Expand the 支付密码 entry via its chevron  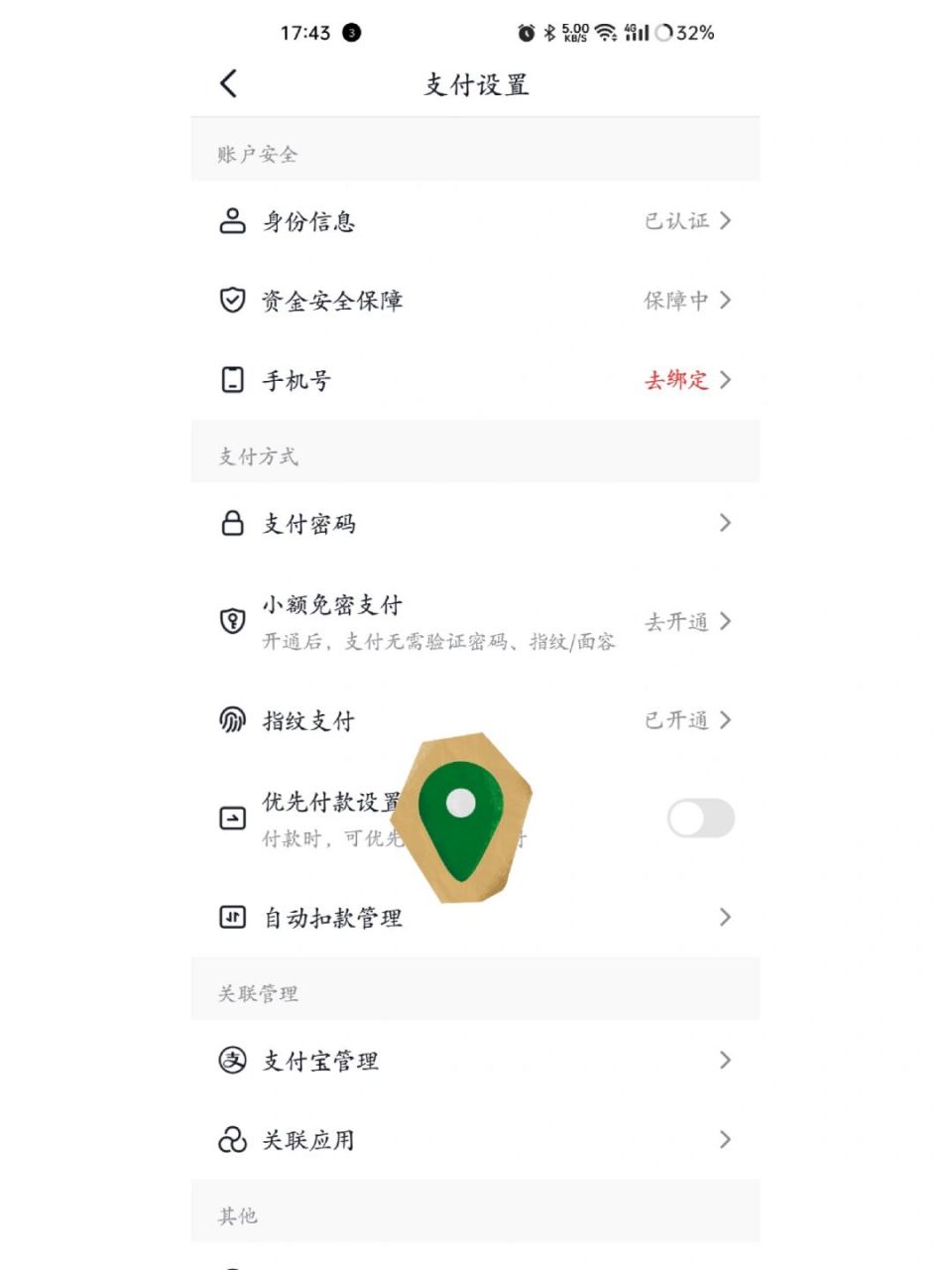726,523
